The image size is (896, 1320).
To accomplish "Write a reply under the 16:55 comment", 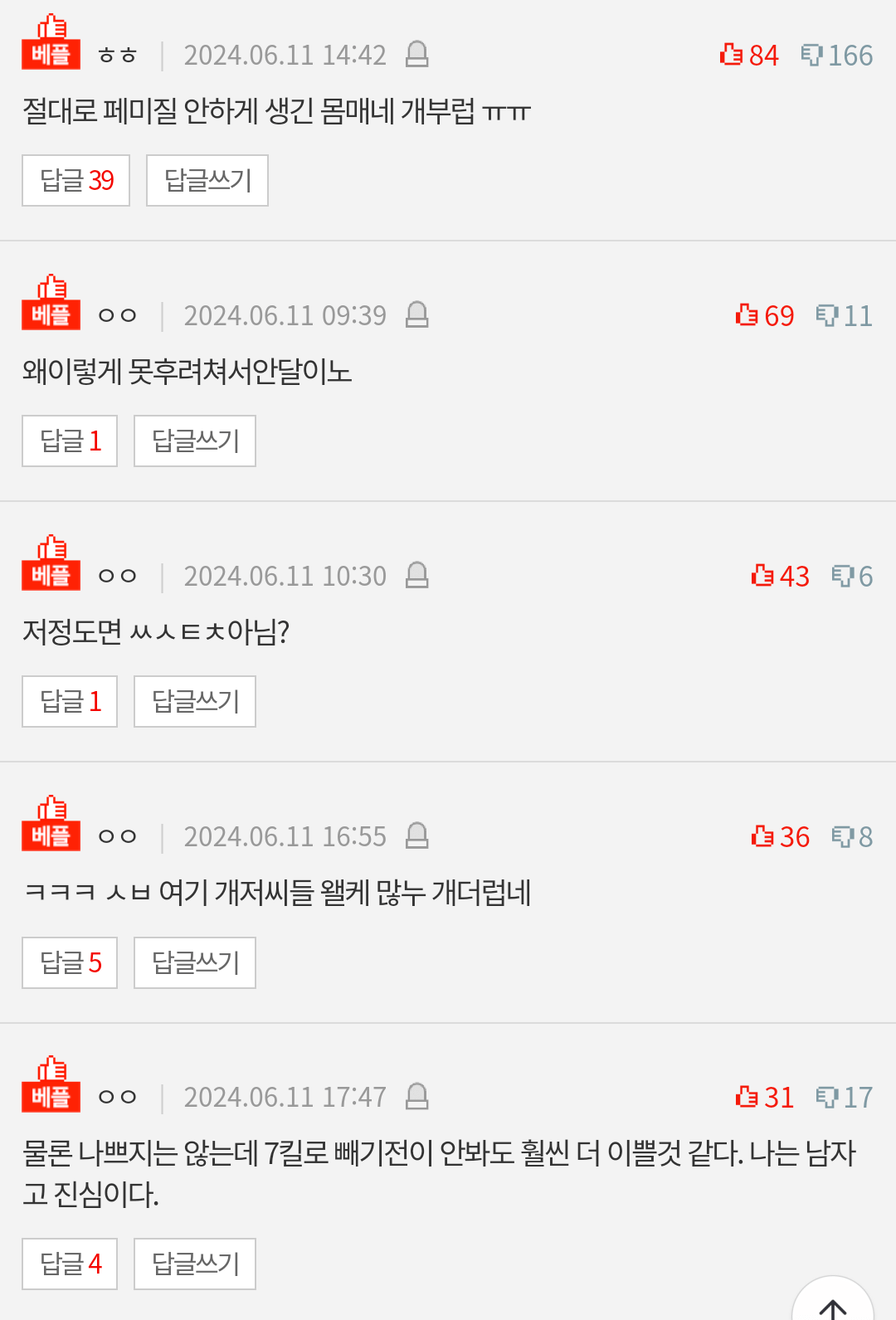I will (x=195, y=962).
